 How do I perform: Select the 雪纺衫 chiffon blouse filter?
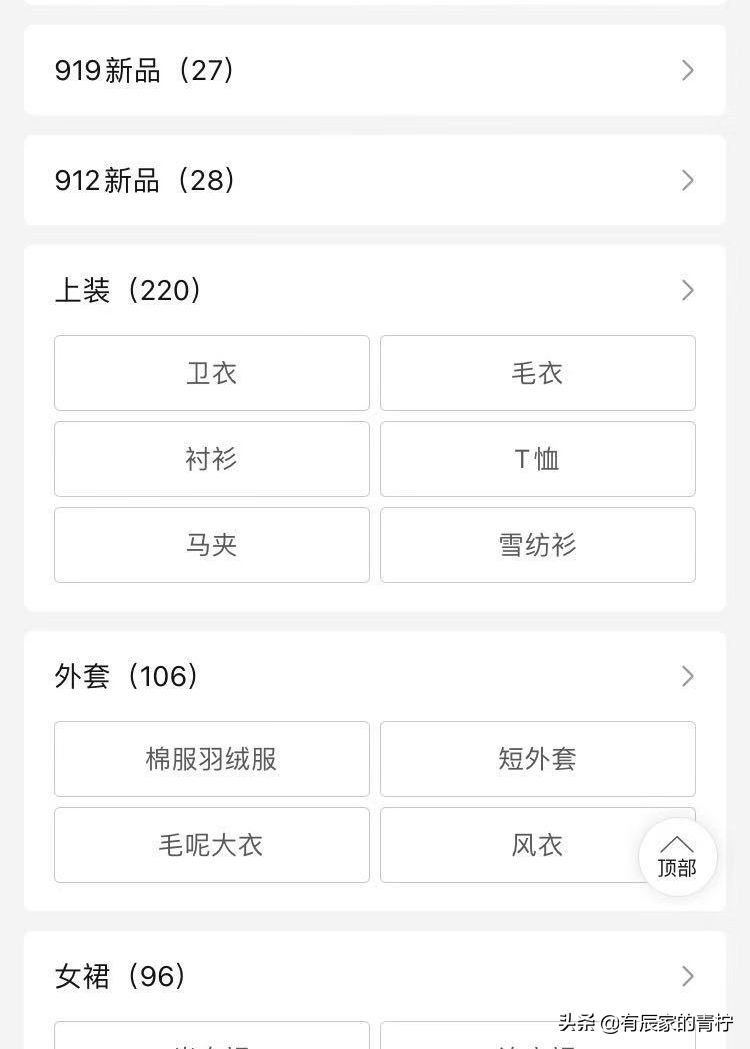tap(537, 545)
